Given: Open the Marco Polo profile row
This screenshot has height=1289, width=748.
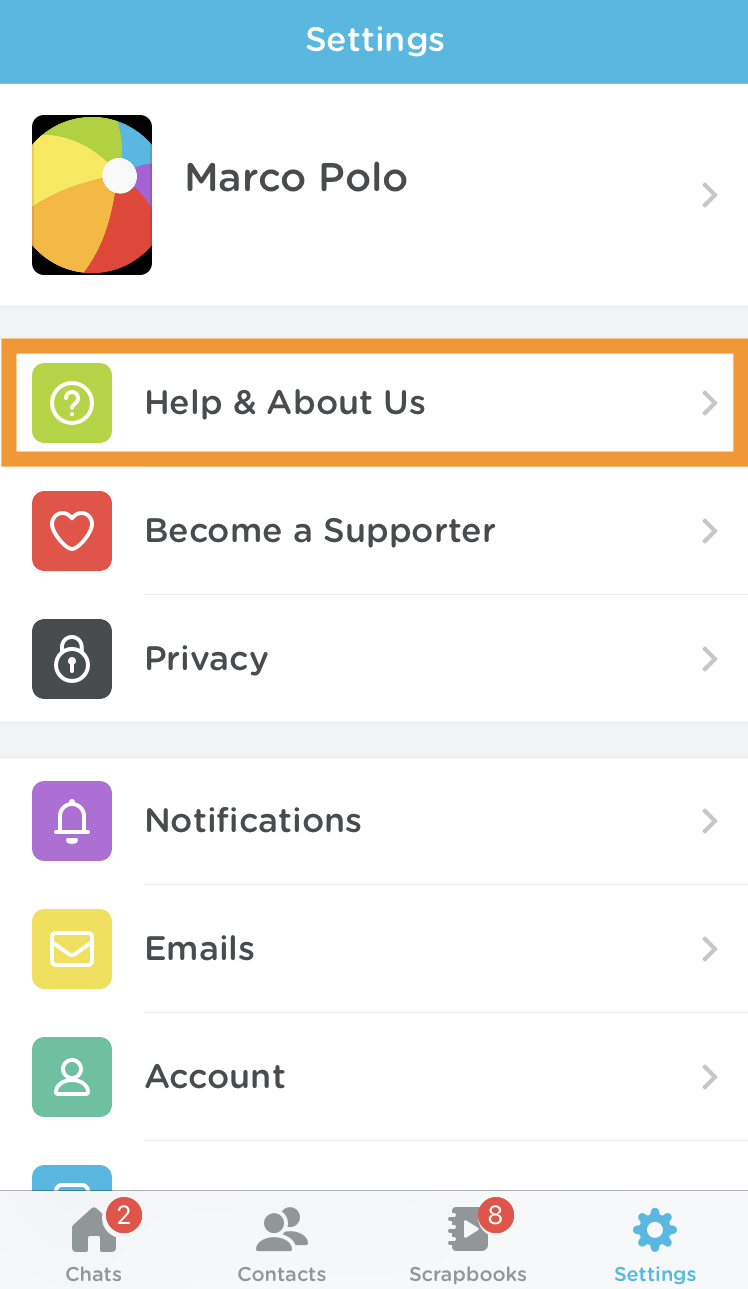Looking at the screenshot, I should point(374,194).
